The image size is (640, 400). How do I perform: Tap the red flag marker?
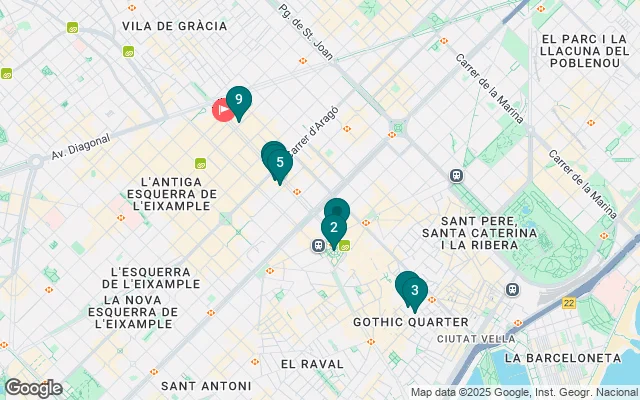223,109
